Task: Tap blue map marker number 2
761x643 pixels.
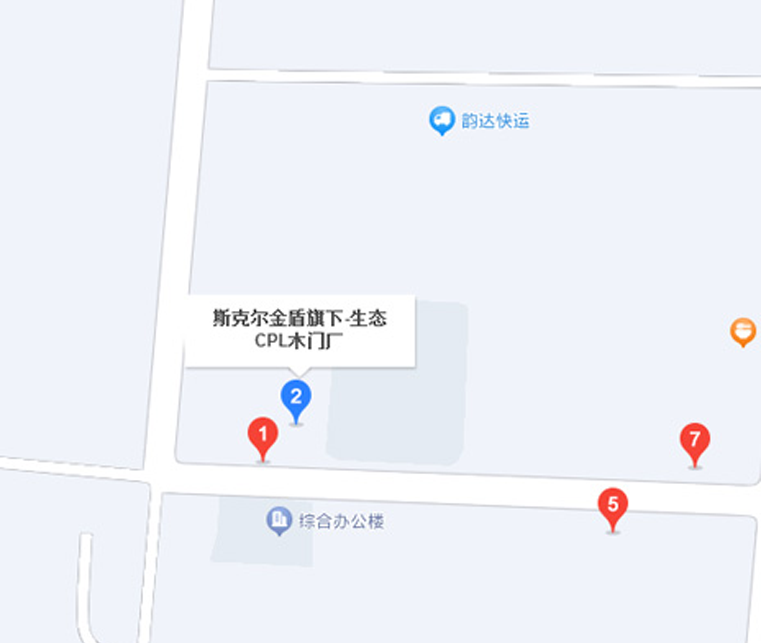Action: [295, 399]
